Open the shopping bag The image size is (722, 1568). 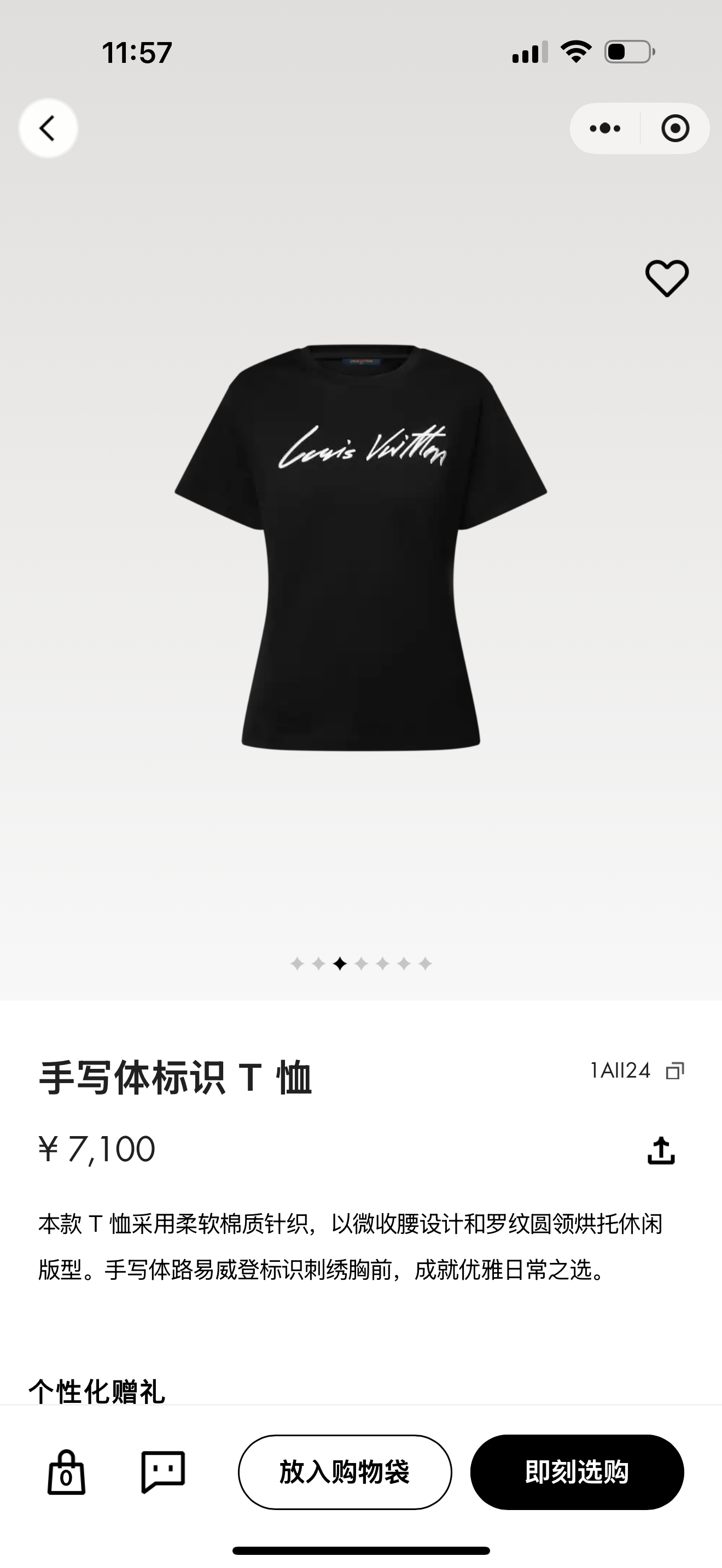(x=66, y=1472)
